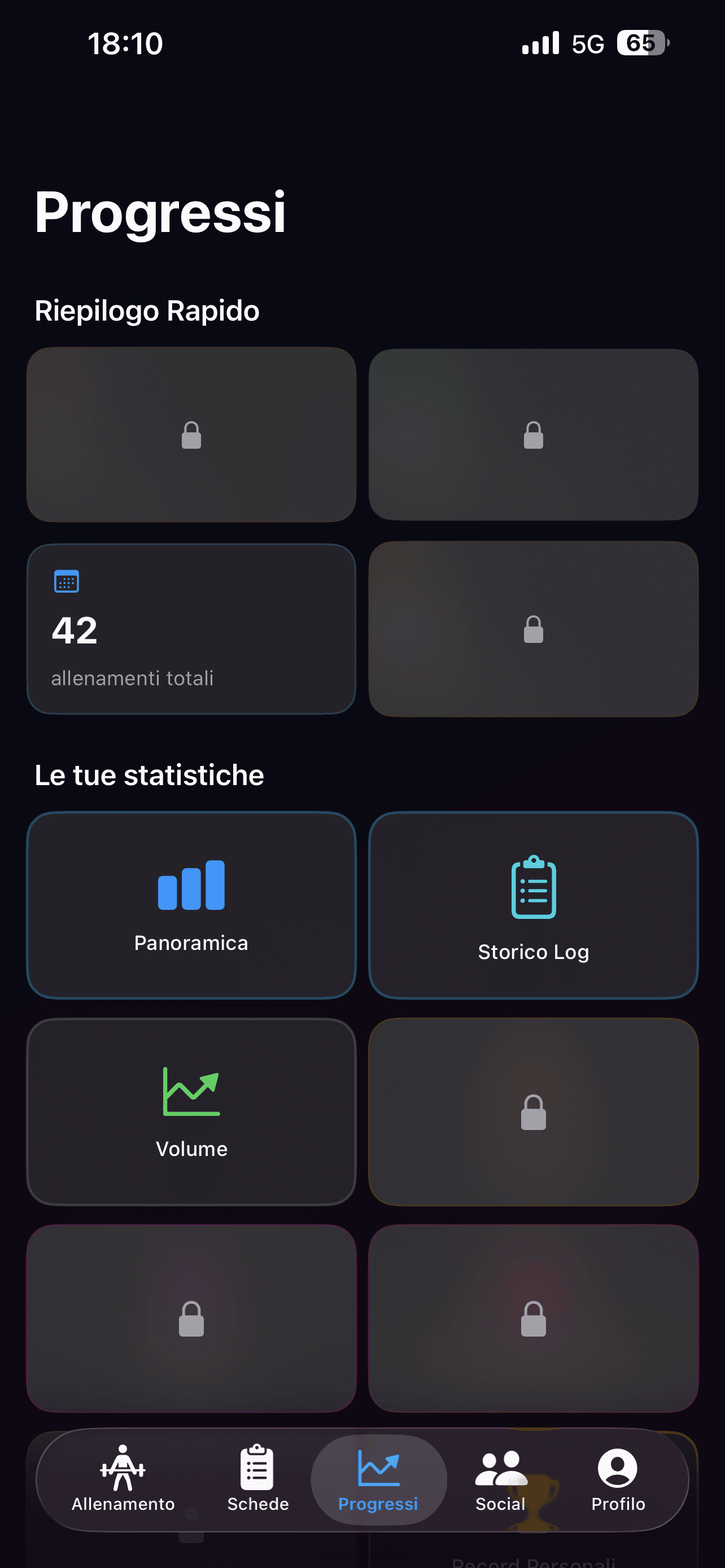Open the Volume statistics card
725x1568 pixels.
click(191, 1111)
